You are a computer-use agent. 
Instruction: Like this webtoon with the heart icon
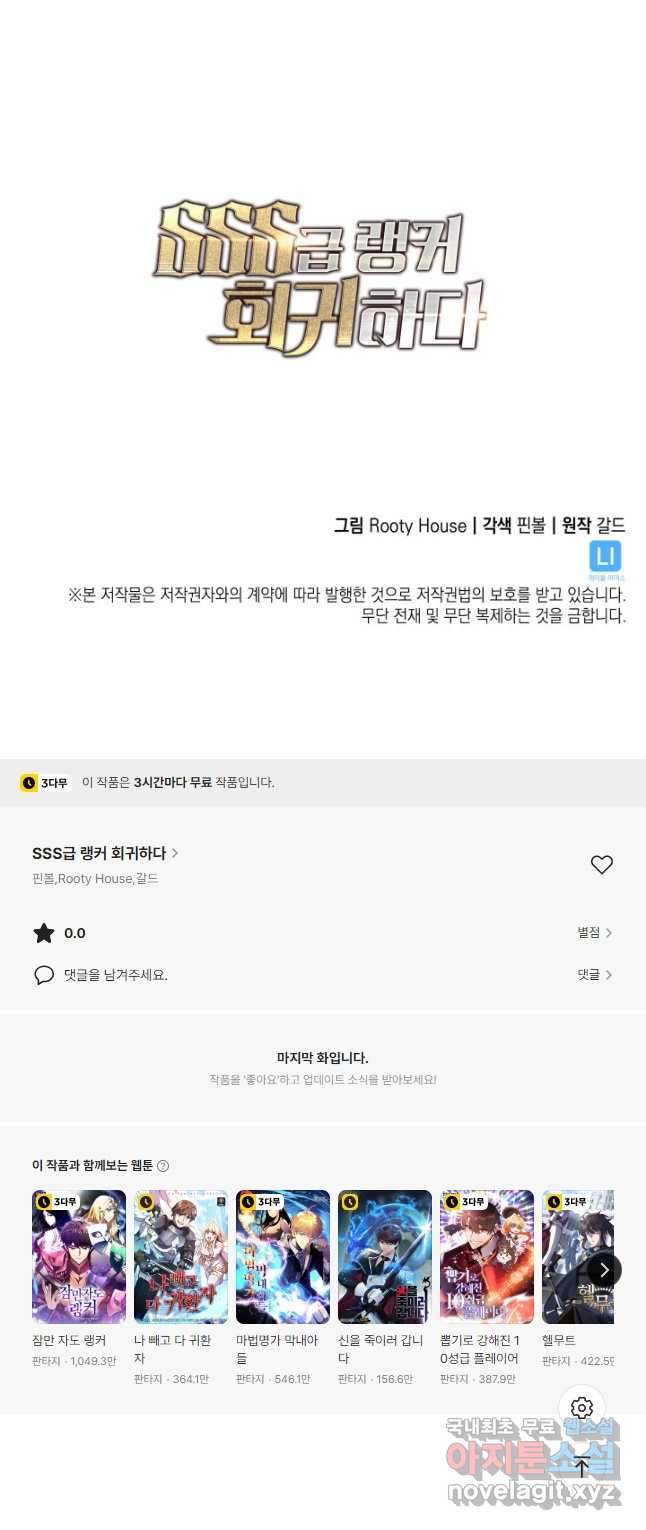[x=601, y=865]
